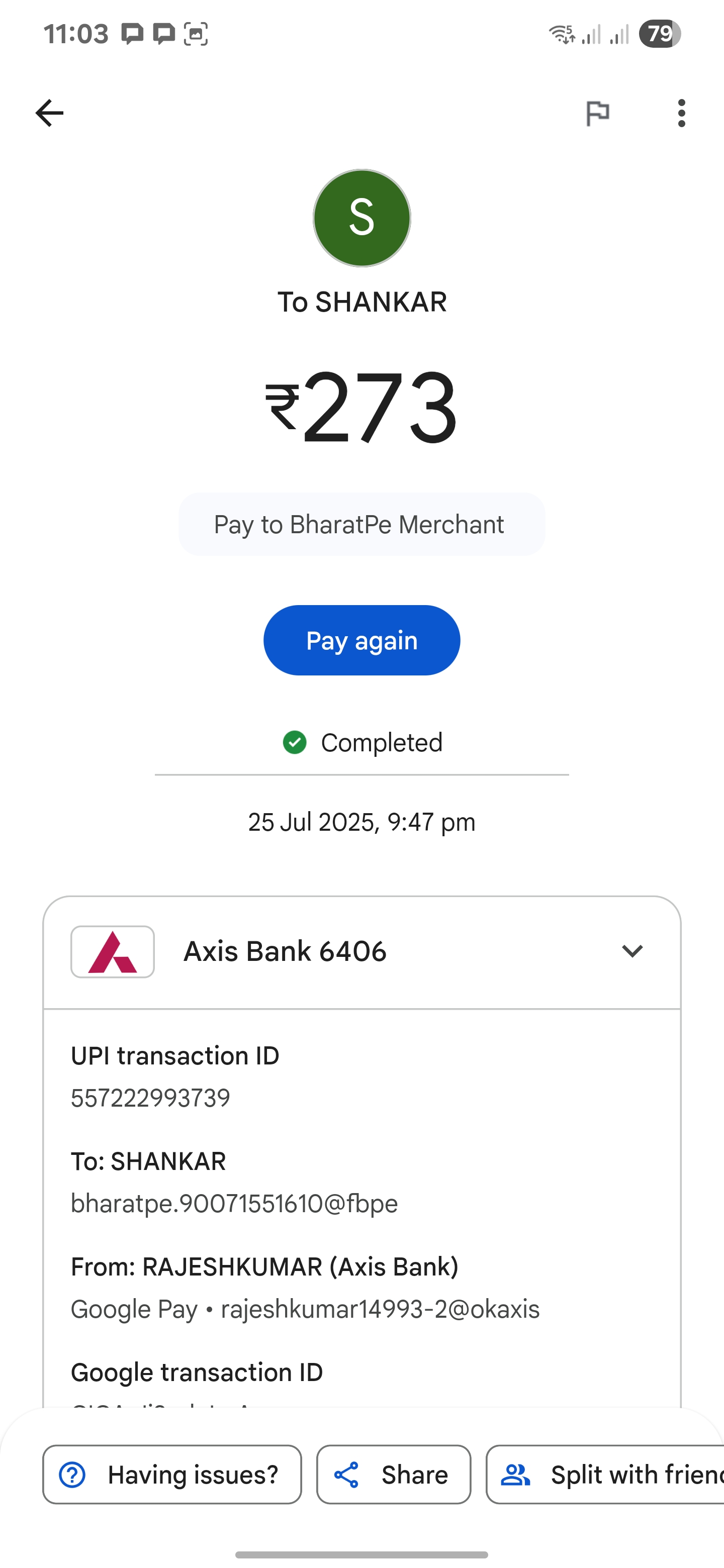724x1568 pixels.
Task: Open SHANKAR's green profile avatar
Action: (x=361, y=218)
